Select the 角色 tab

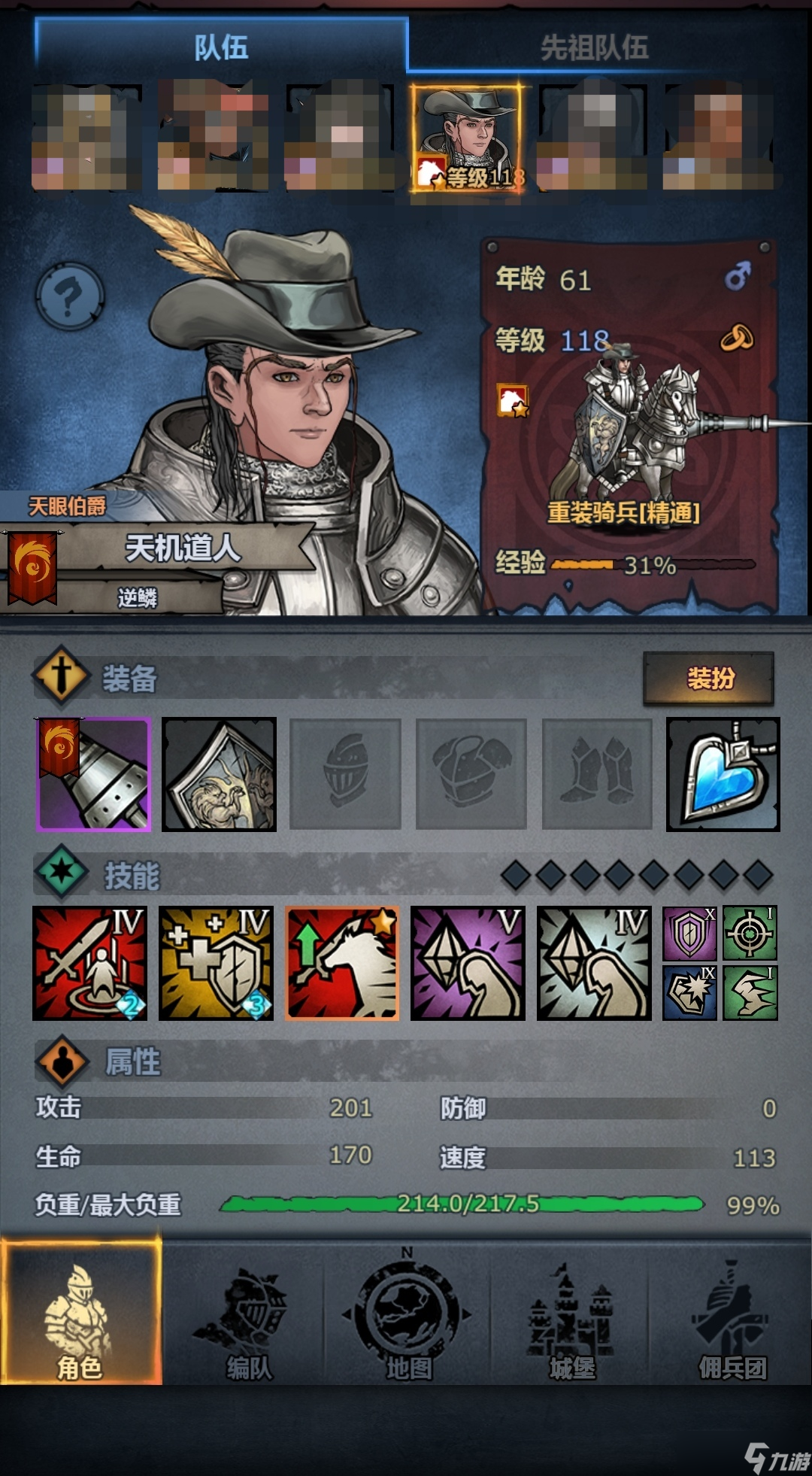click(80, 1326)
